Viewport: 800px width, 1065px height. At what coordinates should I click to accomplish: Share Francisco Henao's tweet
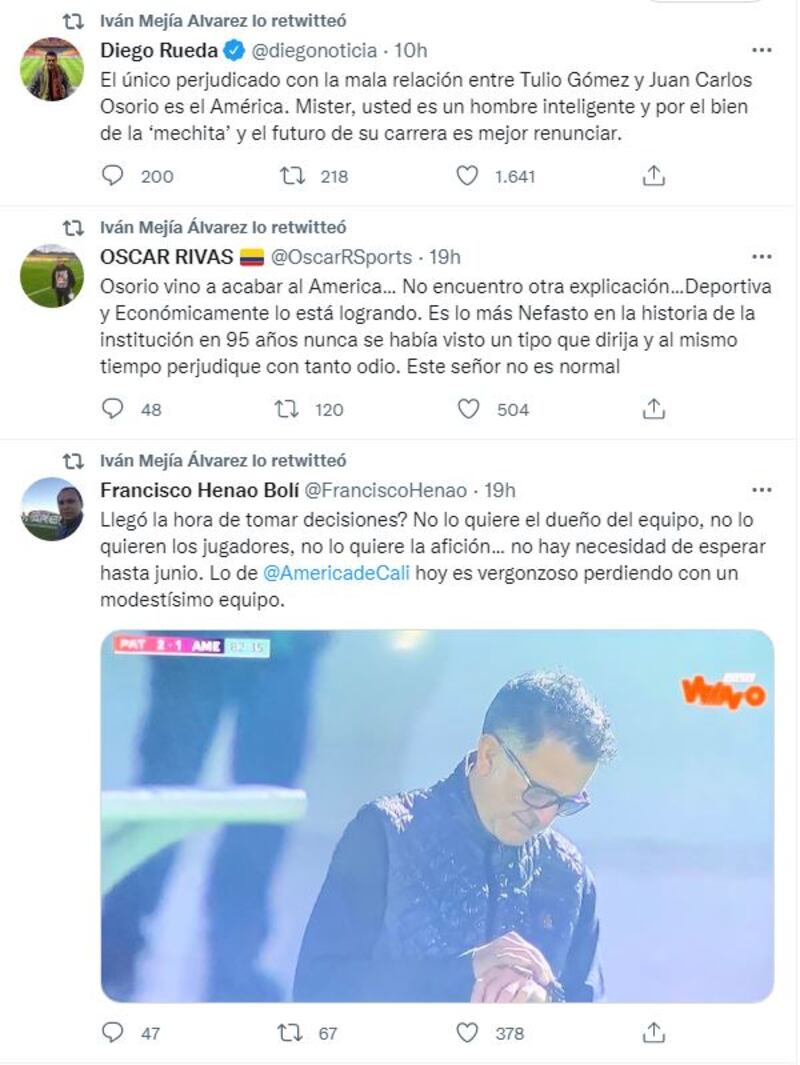[x=653, y=1032]
